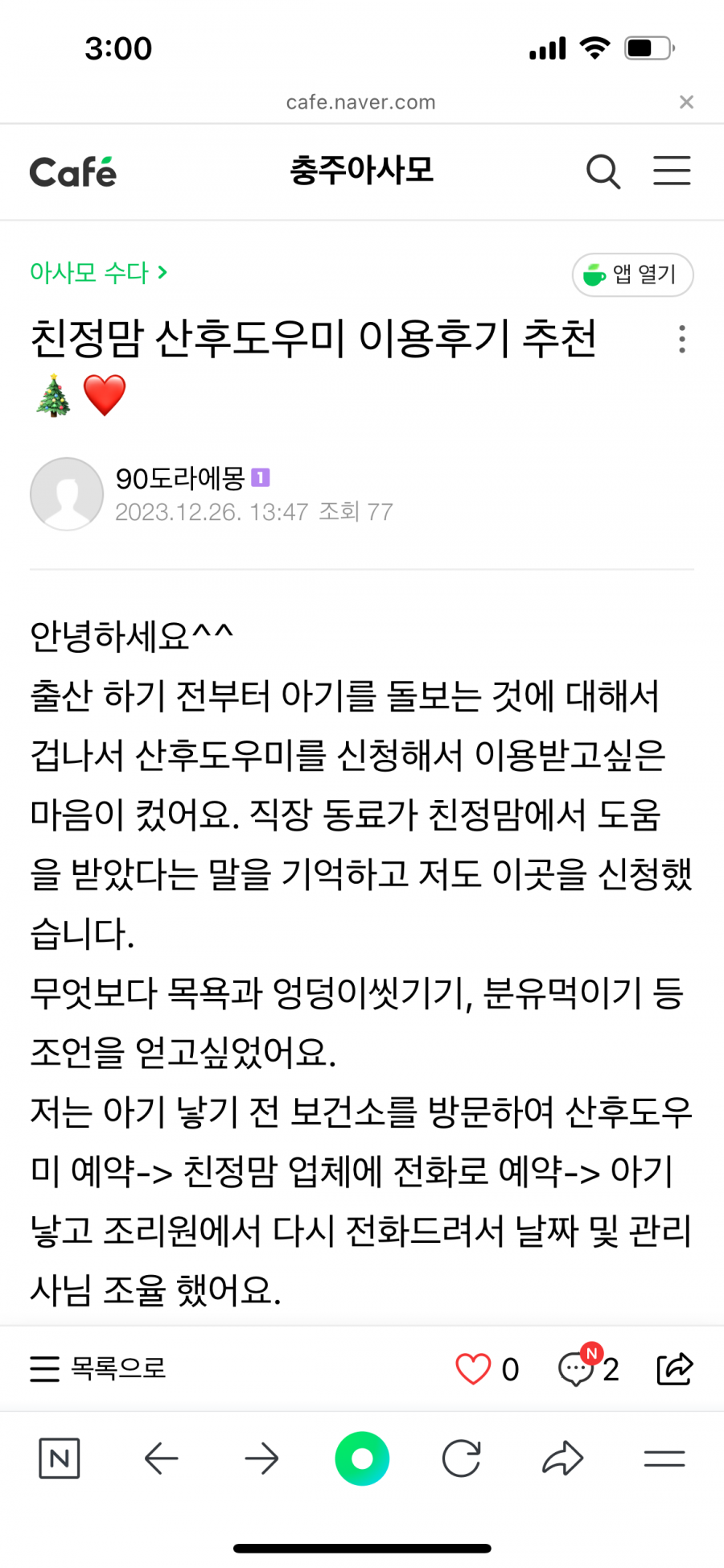Go forward to the next page
The height and width of the screenshot is (1568, 724).
coord(261,1459)
